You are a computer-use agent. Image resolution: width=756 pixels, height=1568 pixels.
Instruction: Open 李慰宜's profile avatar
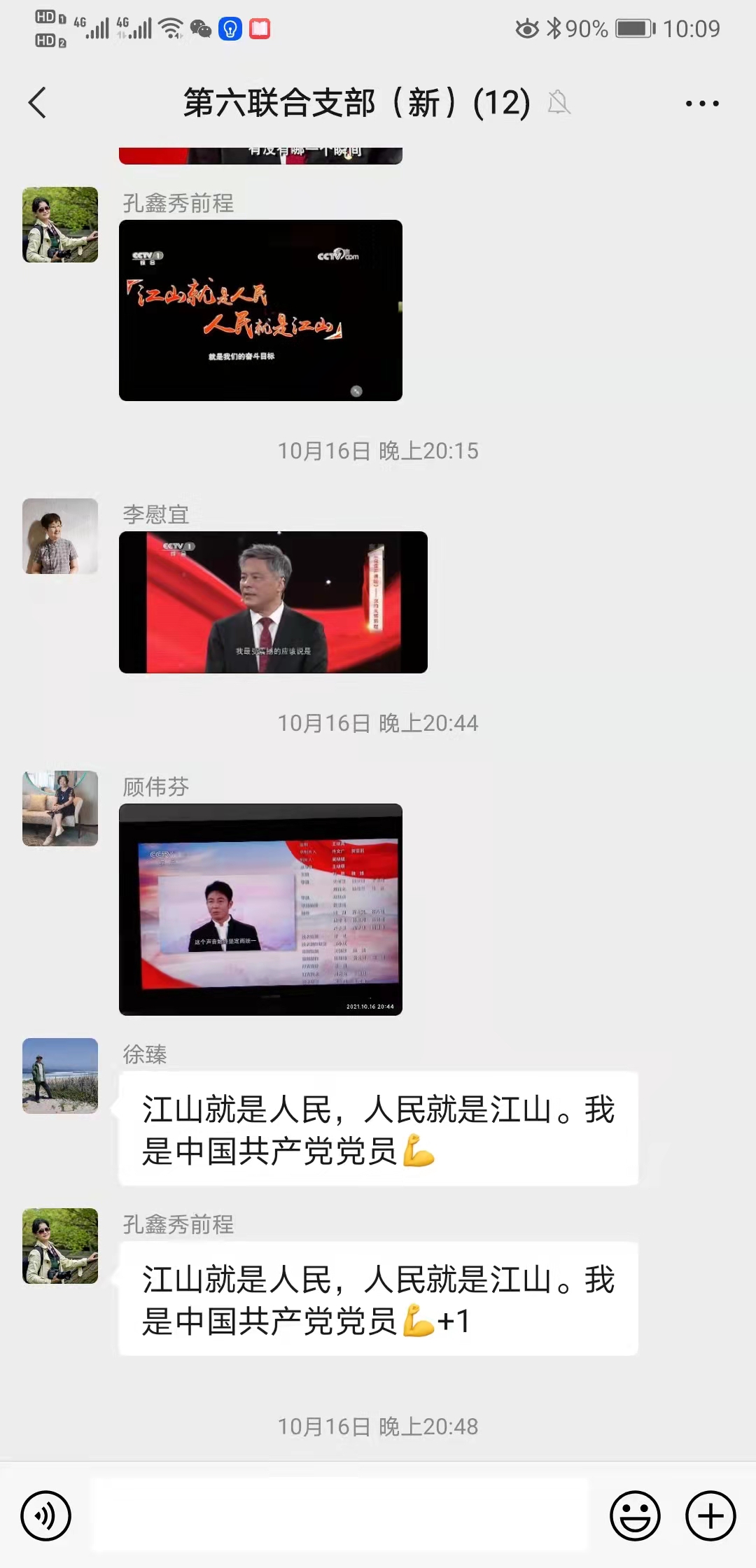[x=60, y=536]
